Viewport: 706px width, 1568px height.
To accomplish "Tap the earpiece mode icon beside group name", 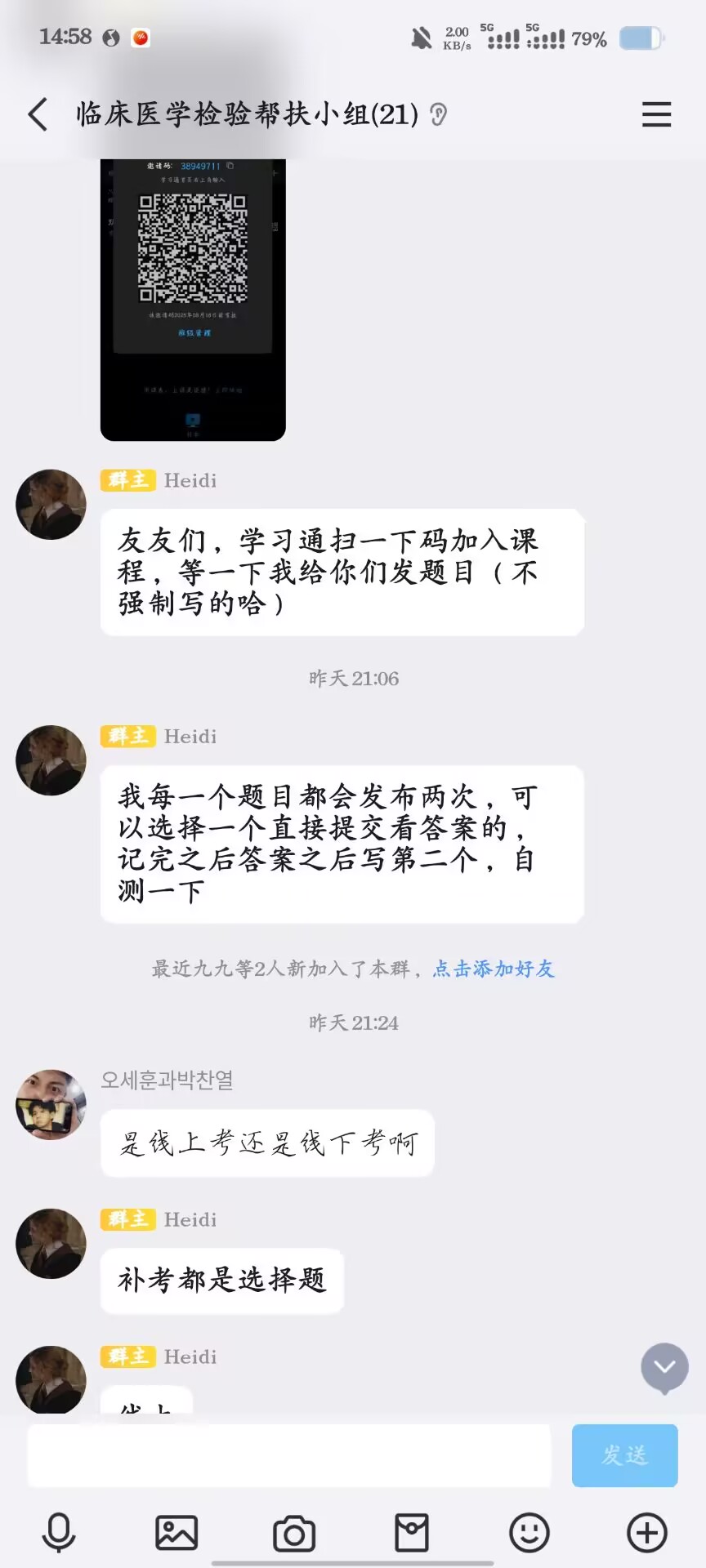I will pos(439,115).
